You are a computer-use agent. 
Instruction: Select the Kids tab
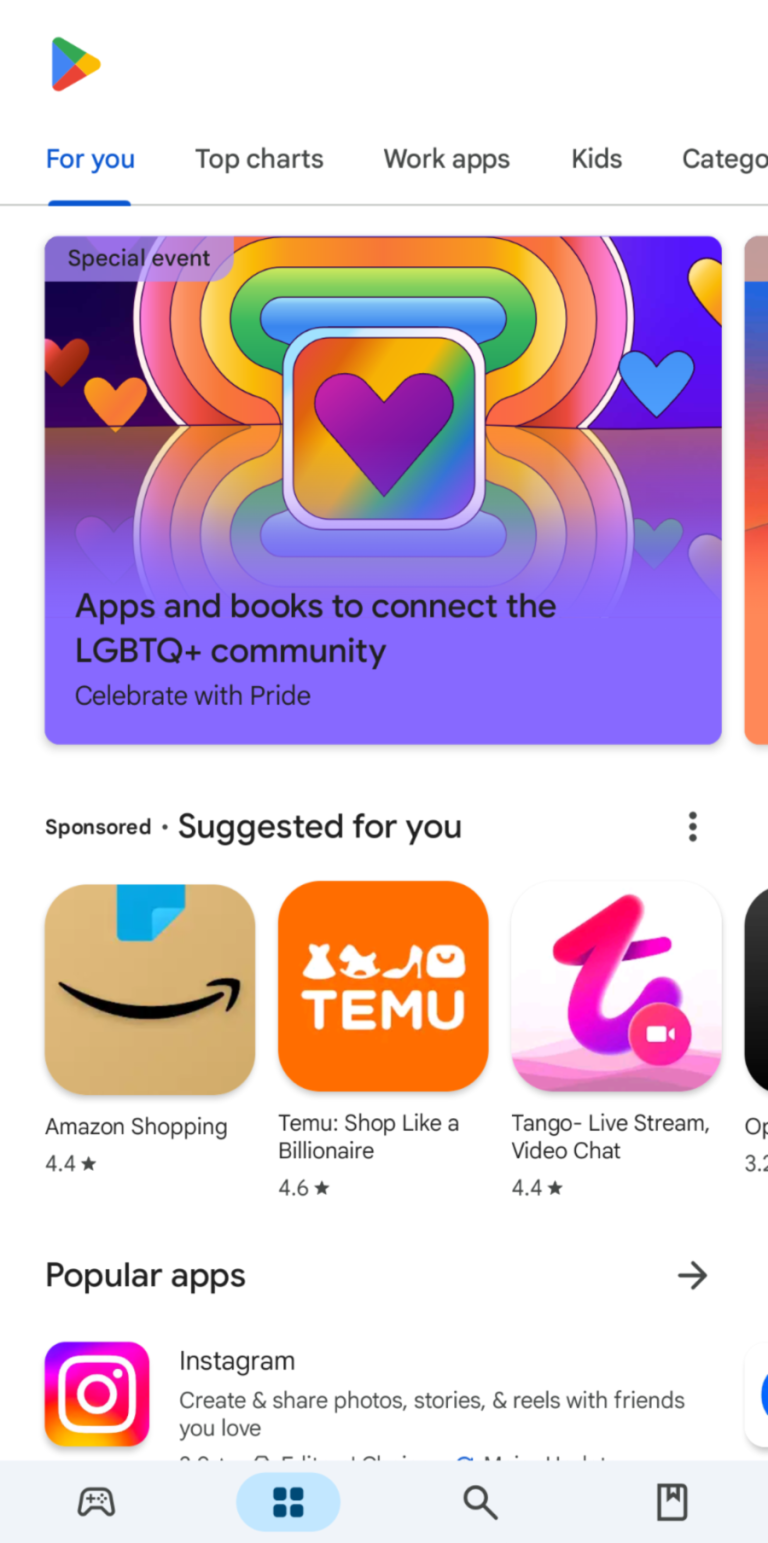point(596,159)
